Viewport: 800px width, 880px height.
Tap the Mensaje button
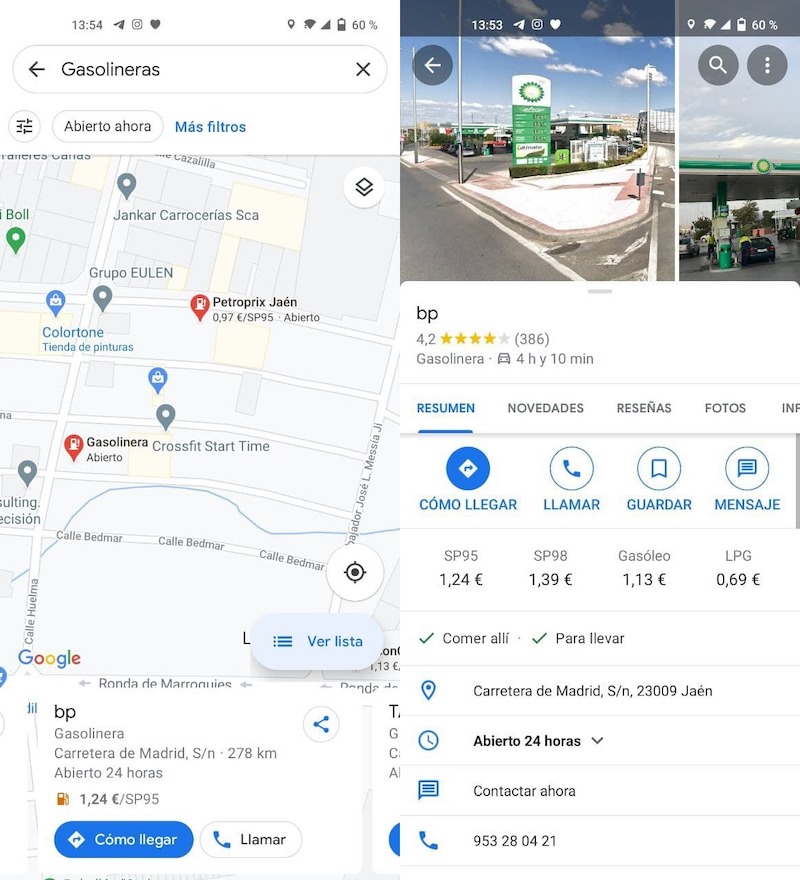(x=747, y=480)
